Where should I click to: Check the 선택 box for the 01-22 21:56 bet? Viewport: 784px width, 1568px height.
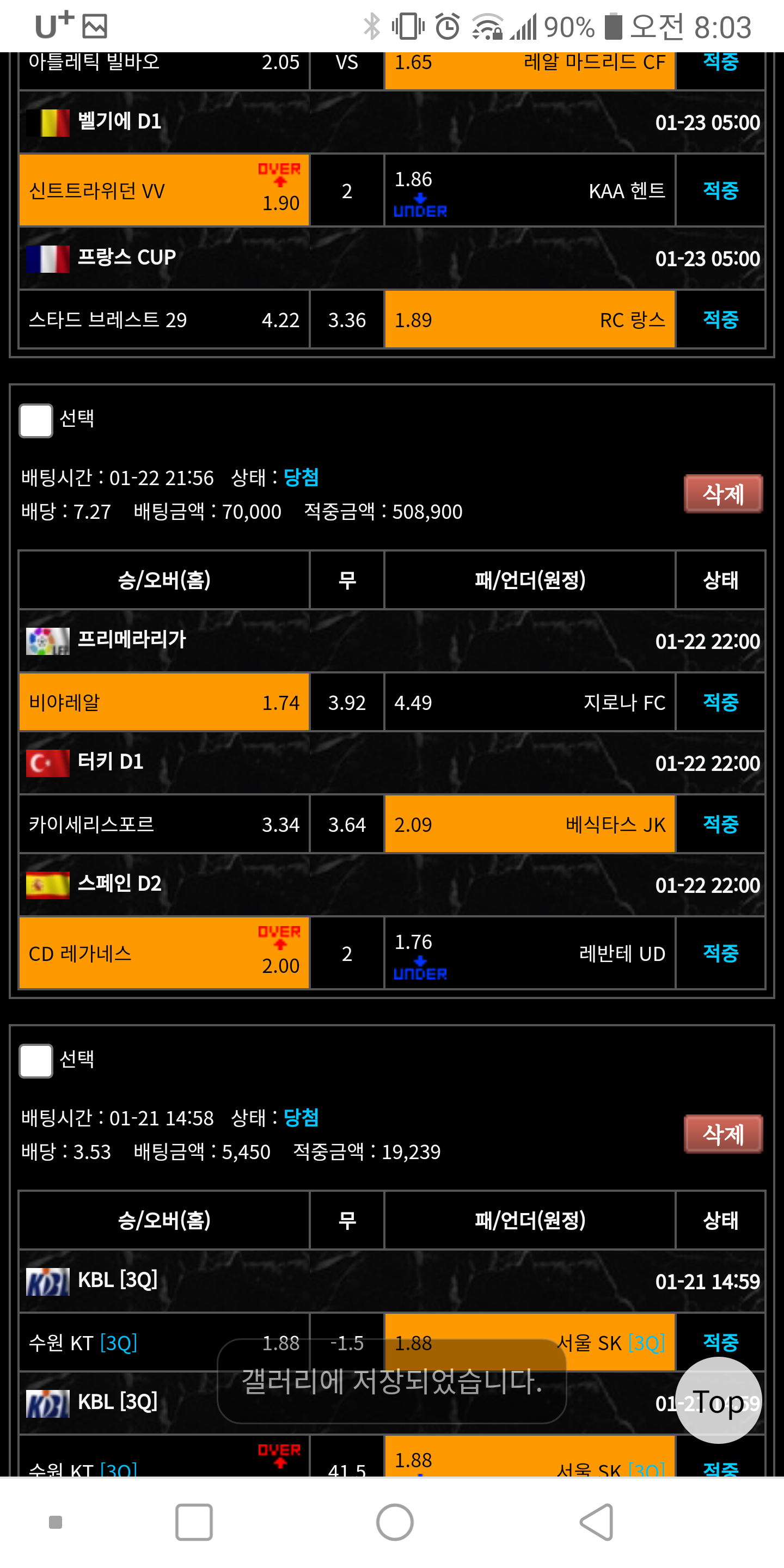pyautogui.click(x=36, y=420)
